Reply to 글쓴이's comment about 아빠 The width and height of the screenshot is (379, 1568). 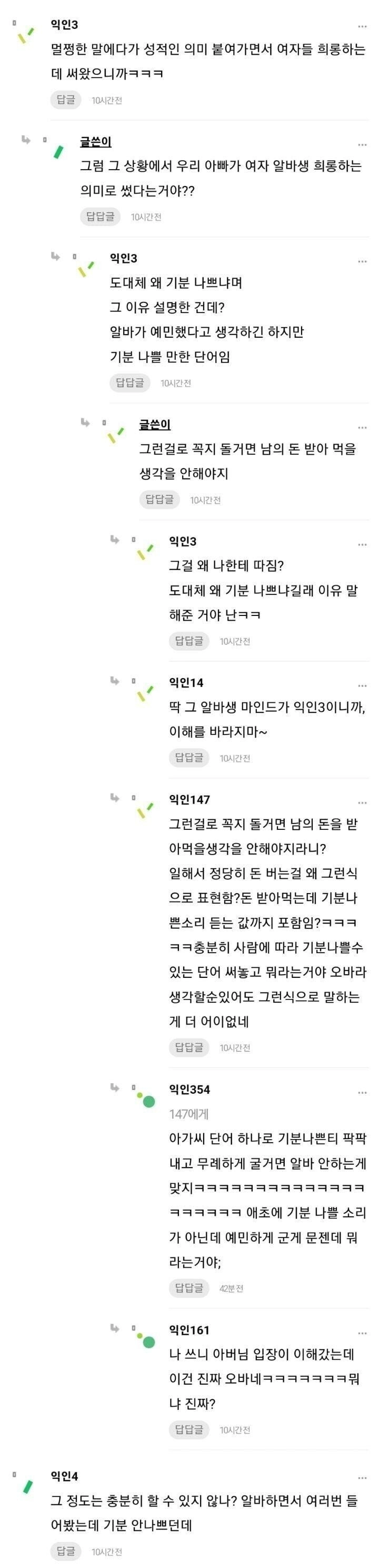tap(101, 217)
